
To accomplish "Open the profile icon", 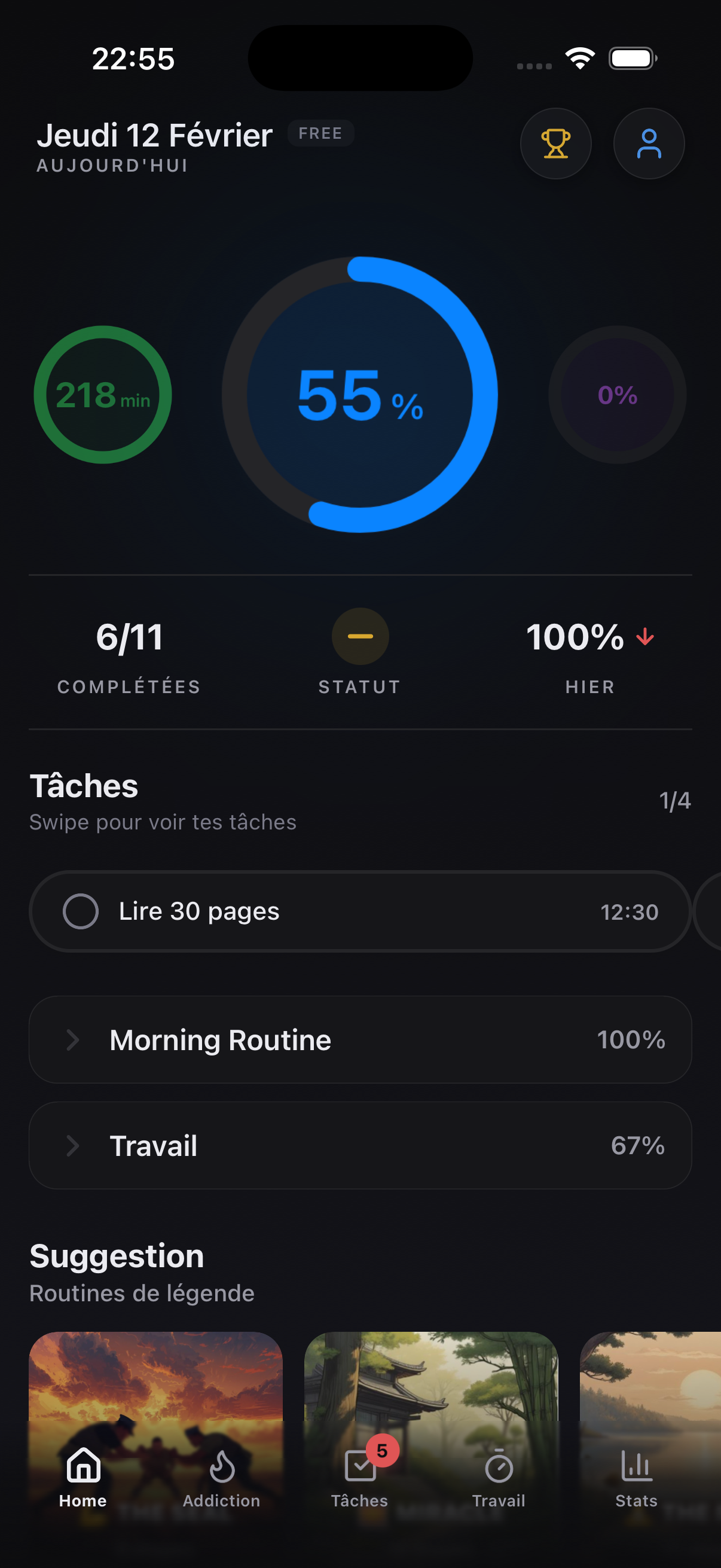I will (649, 143).
